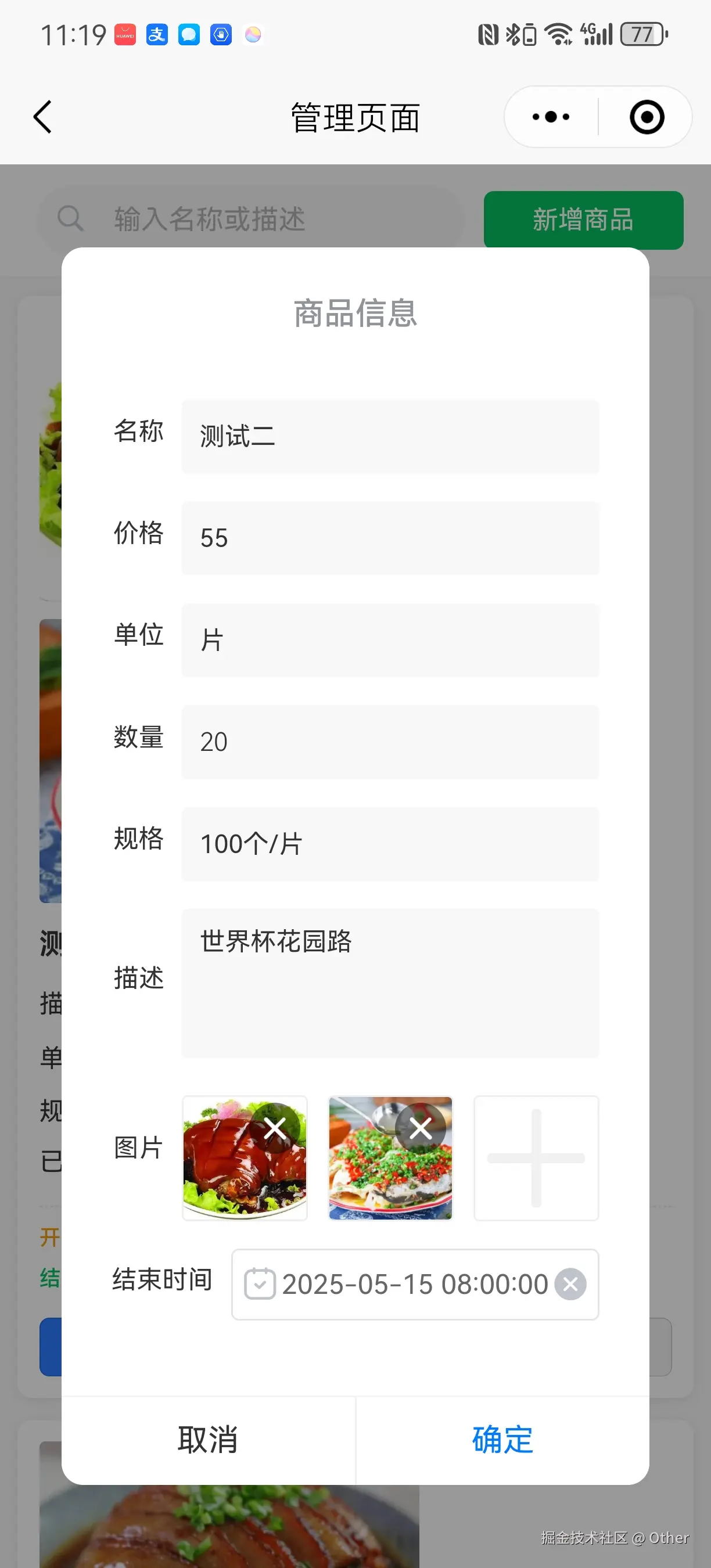Screen dimensions: 711x1568
Task: Tap the plus icon to add another image
Action: pos(536,1159)
